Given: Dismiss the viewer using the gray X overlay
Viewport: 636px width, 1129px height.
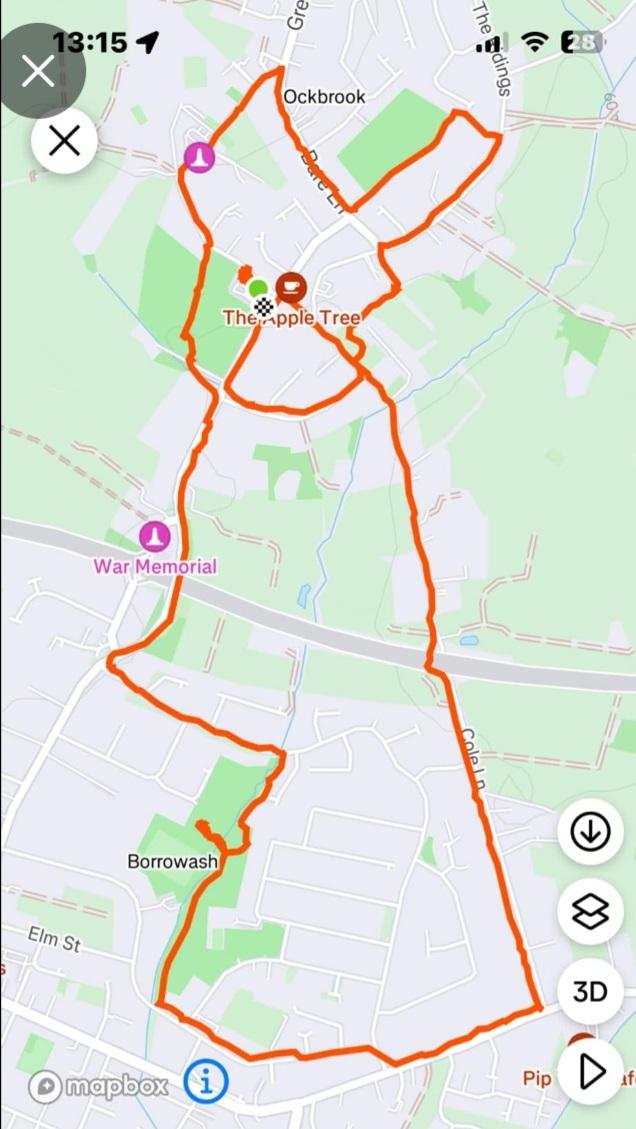Looking at the screenshot, I should click(x=38, y=71).
